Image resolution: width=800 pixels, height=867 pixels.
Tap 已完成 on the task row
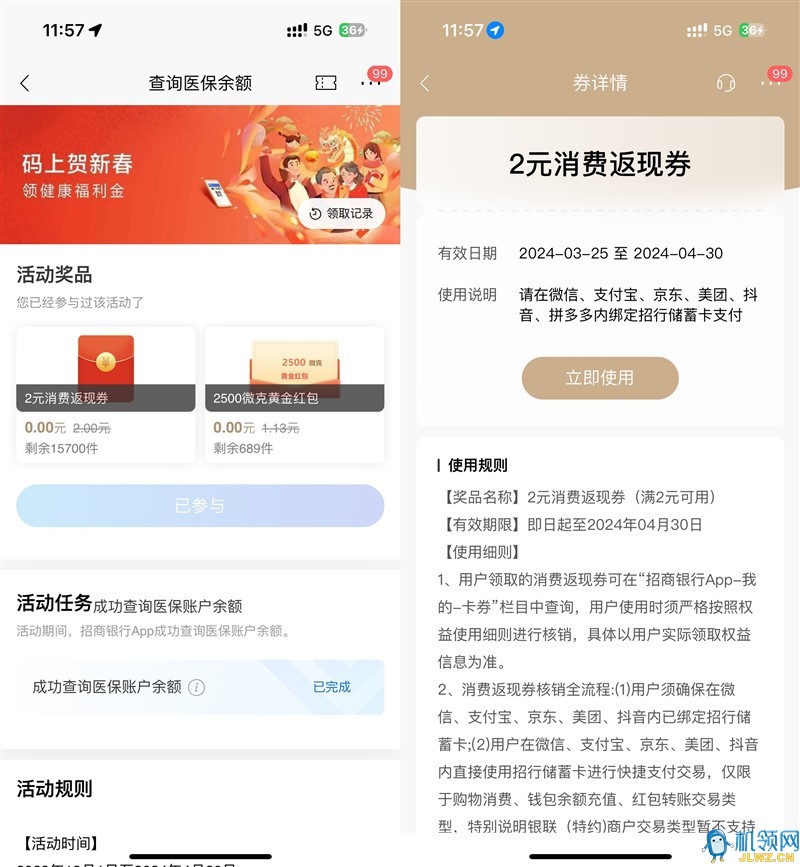(332, 687)
